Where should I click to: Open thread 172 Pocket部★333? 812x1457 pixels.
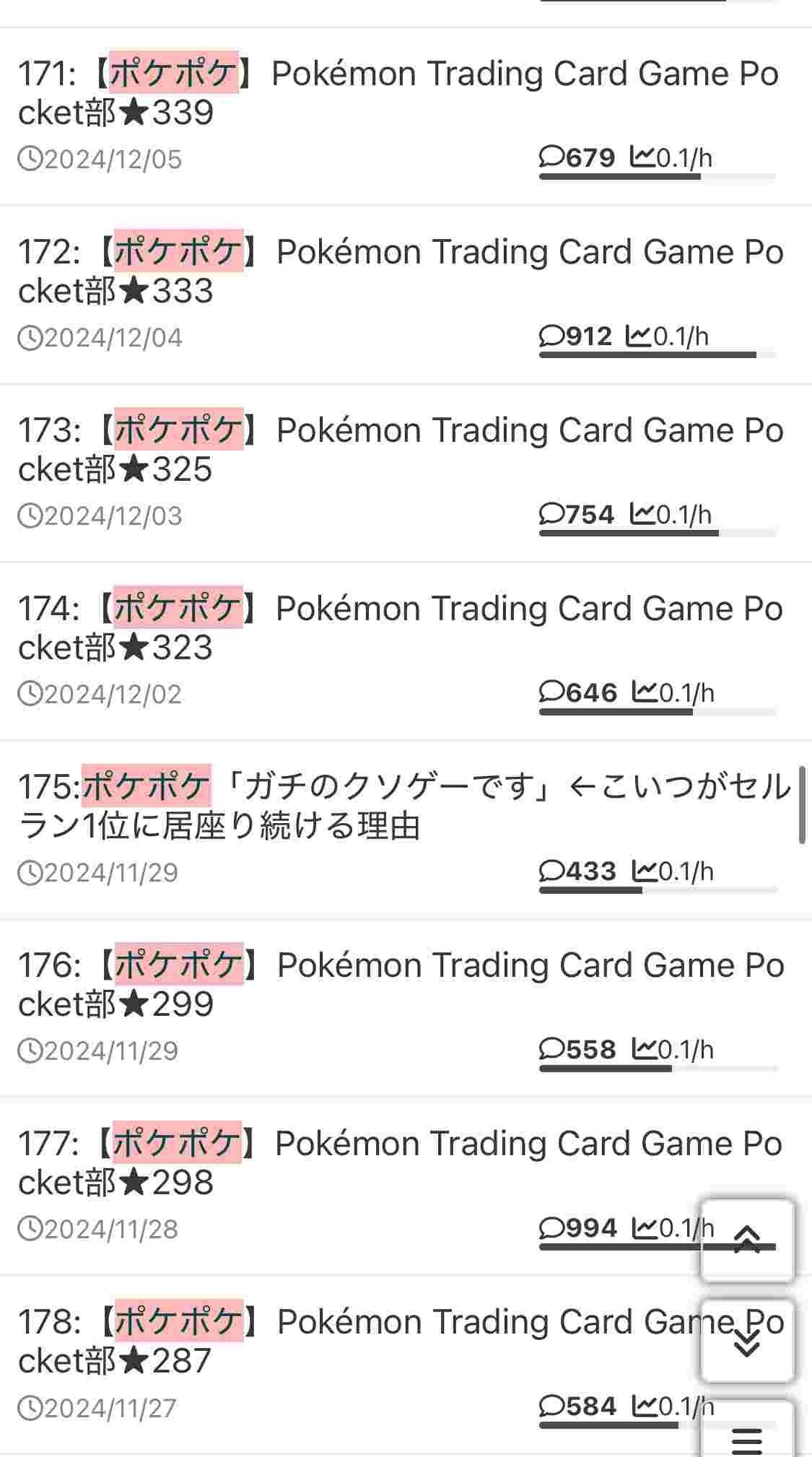(397, 271)
